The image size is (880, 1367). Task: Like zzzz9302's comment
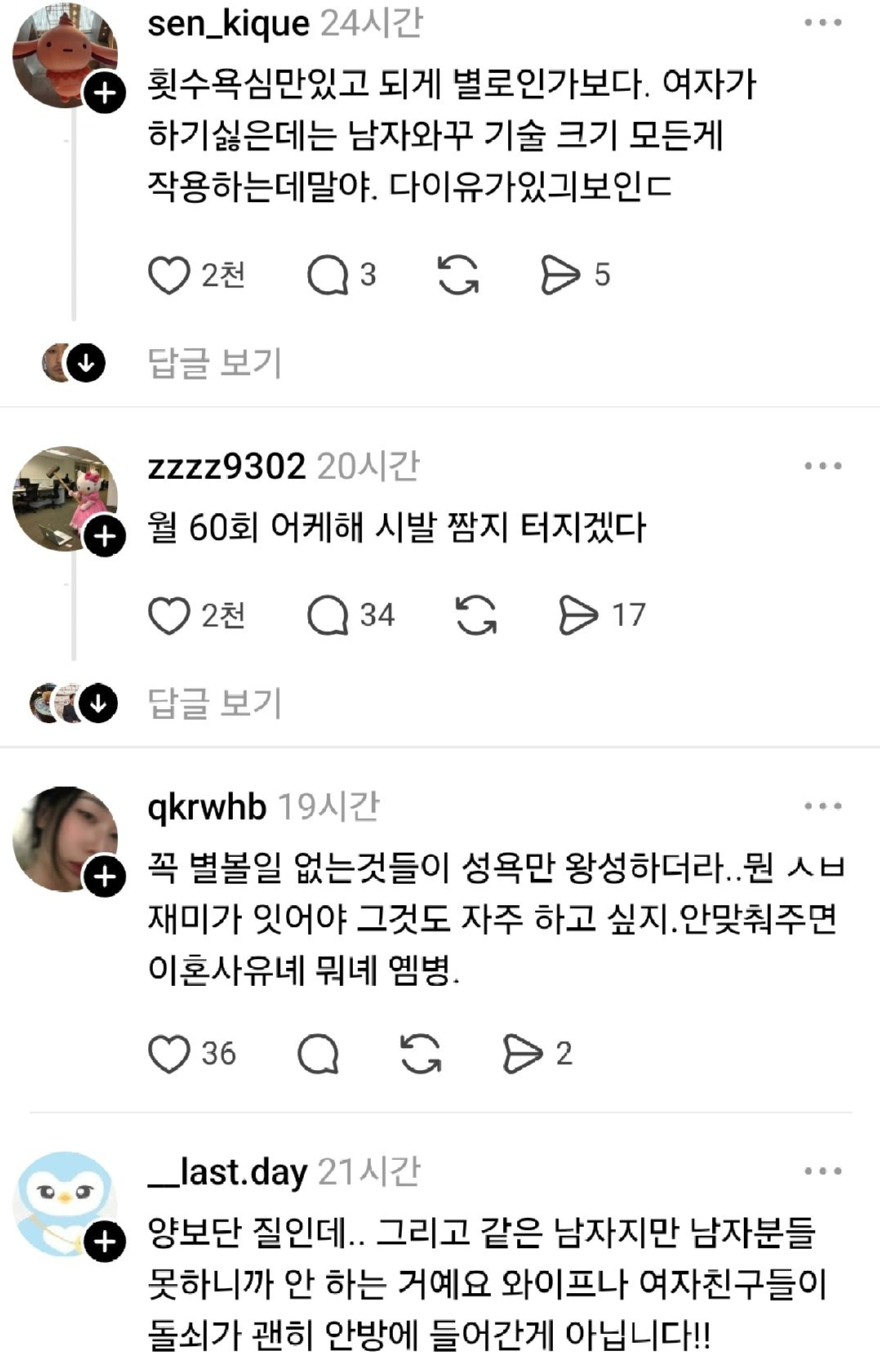tap(169, 615)
